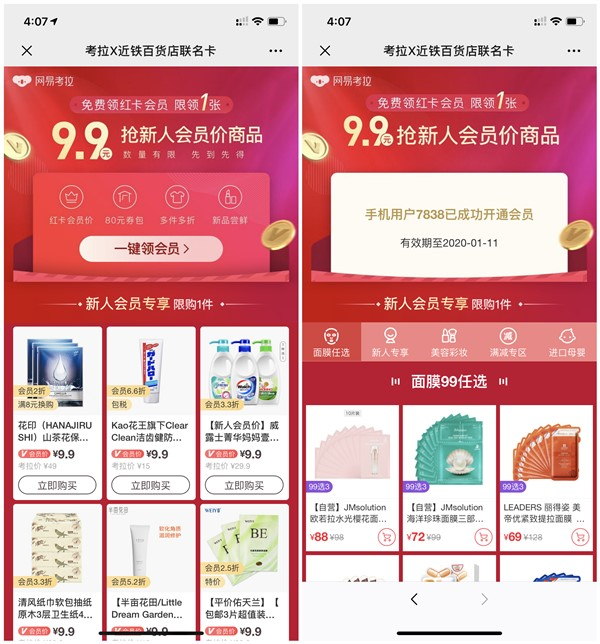The width and height of the screenshot is (600, 644).
Task: Select the 面膜任选 tab
Action: pyautogui.click(x=331, y=342)
